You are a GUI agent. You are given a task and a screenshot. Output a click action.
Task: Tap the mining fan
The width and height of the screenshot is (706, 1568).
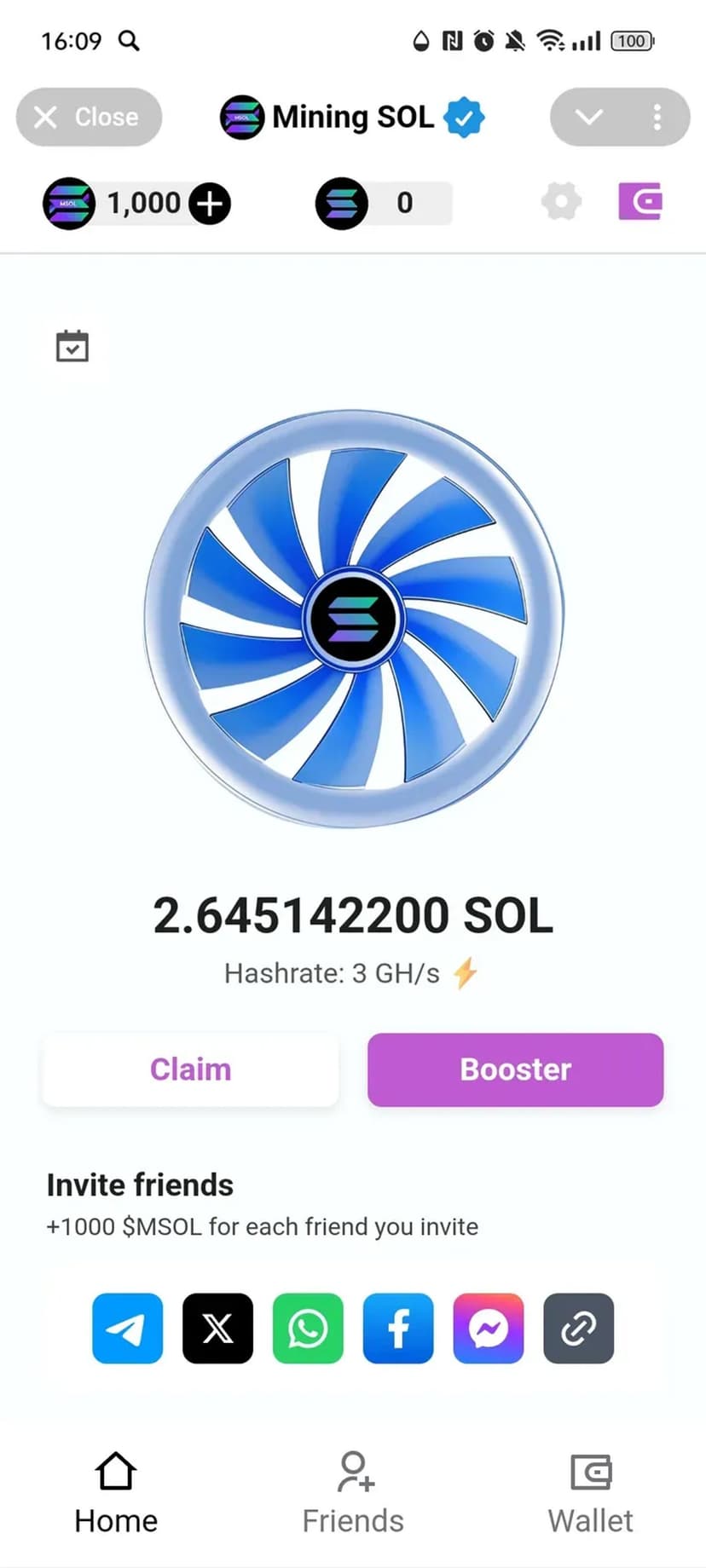coord(353,619)
